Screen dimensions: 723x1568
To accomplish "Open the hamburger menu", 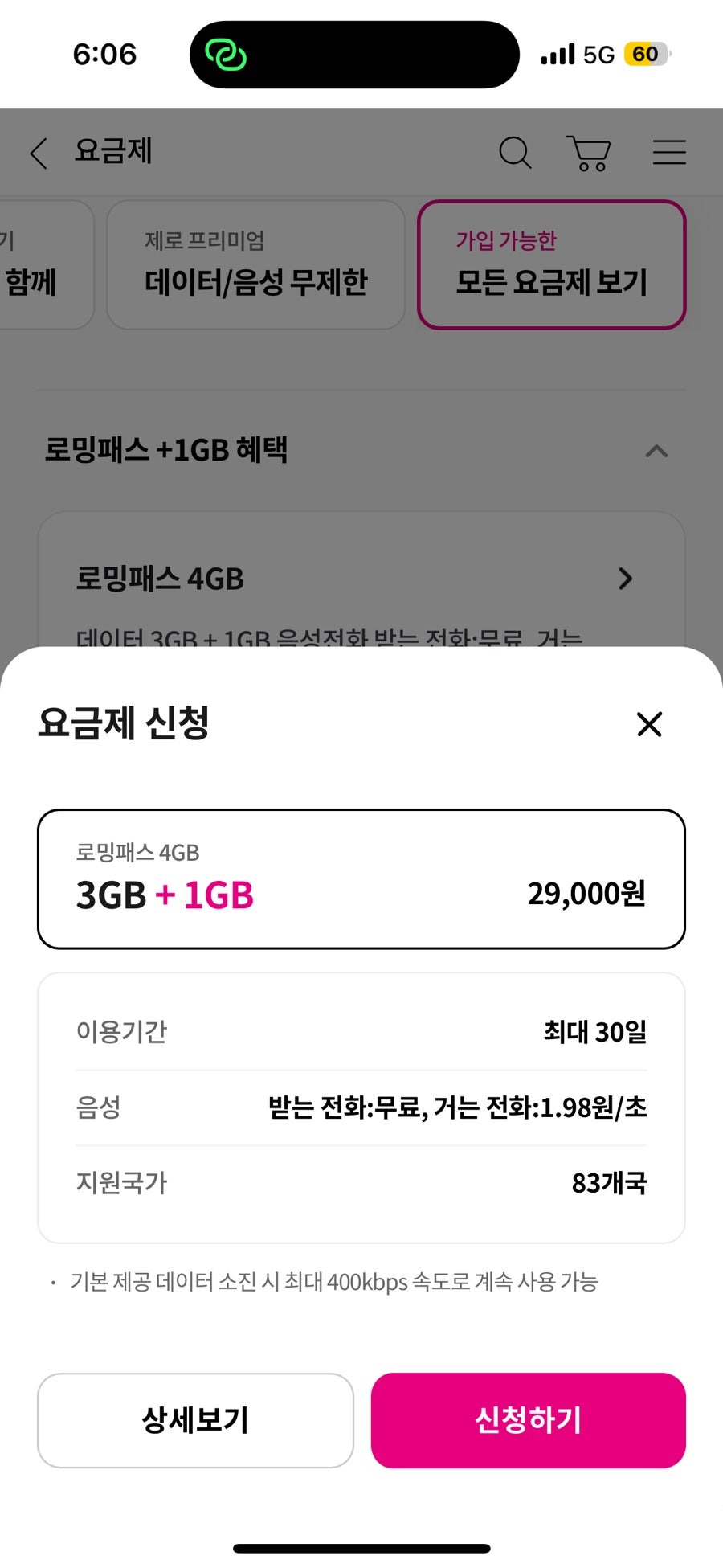I will tap(668, 152).
